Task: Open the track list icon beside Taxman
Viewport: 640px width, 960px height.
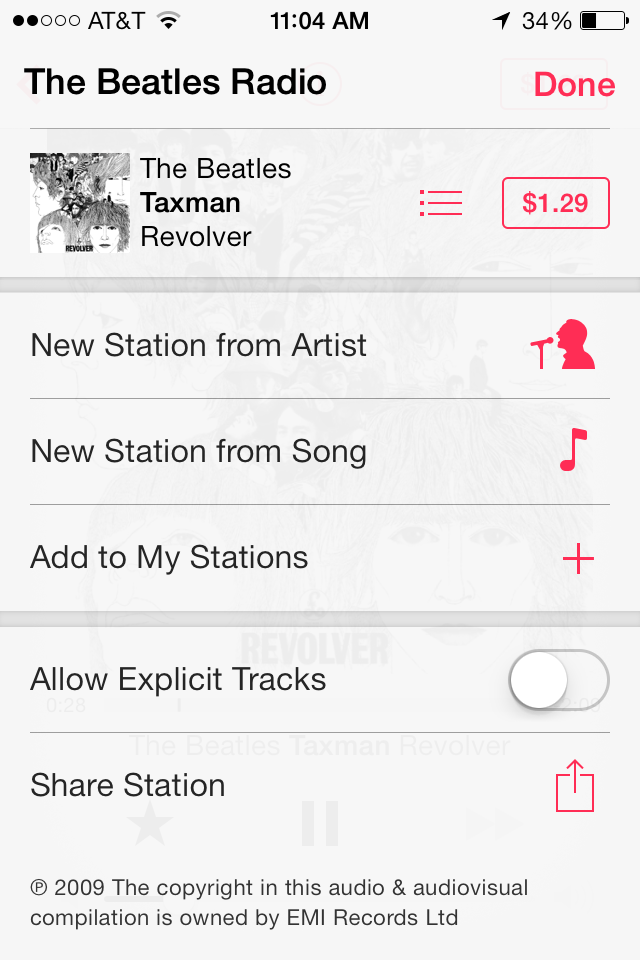Action: click(441, 203)
